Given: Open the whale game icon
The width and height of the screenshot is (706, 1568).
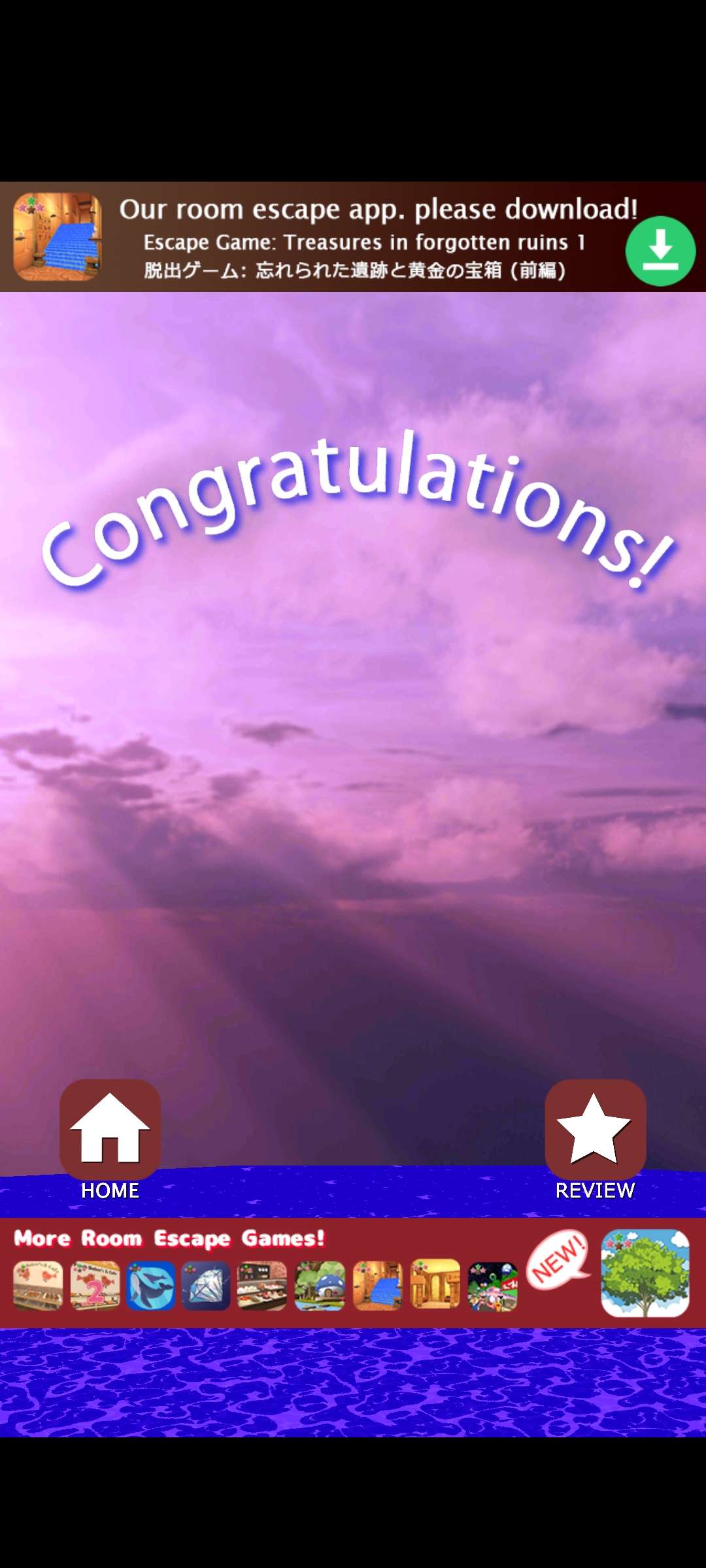Looking at the screenshot, I should pyautogui.click(x=150, y=1286).
